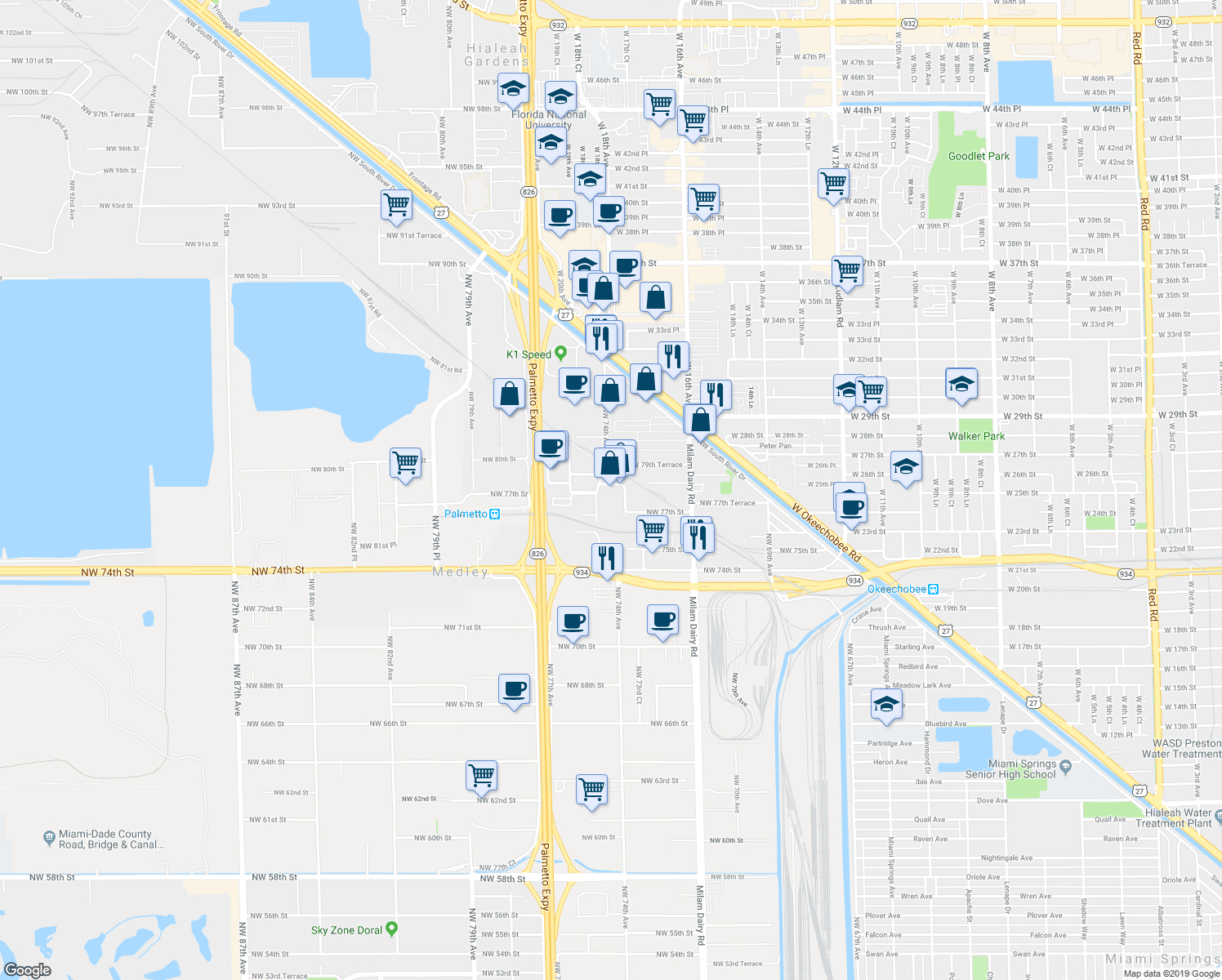Open school marker near W 31st St

click(961, 384)
